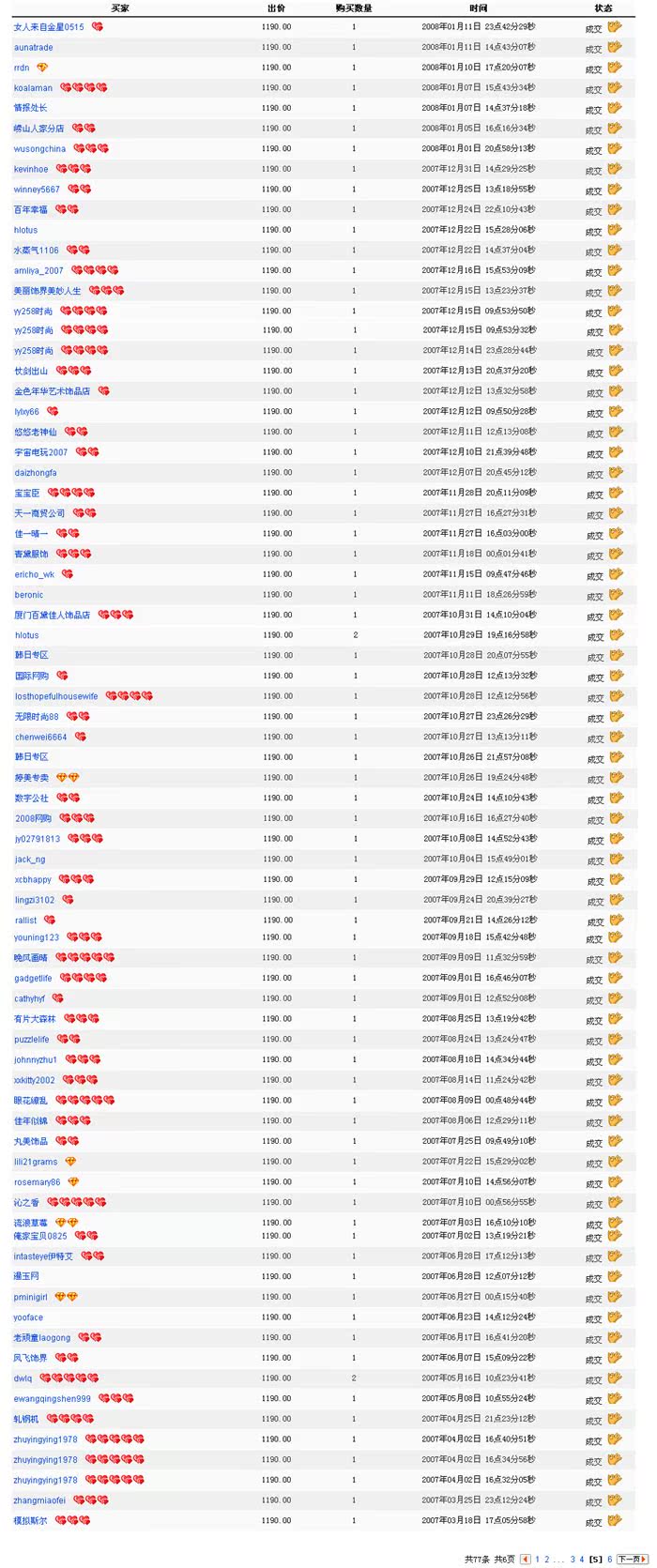View buyer xcbhappy's profile

click(34, 880)
